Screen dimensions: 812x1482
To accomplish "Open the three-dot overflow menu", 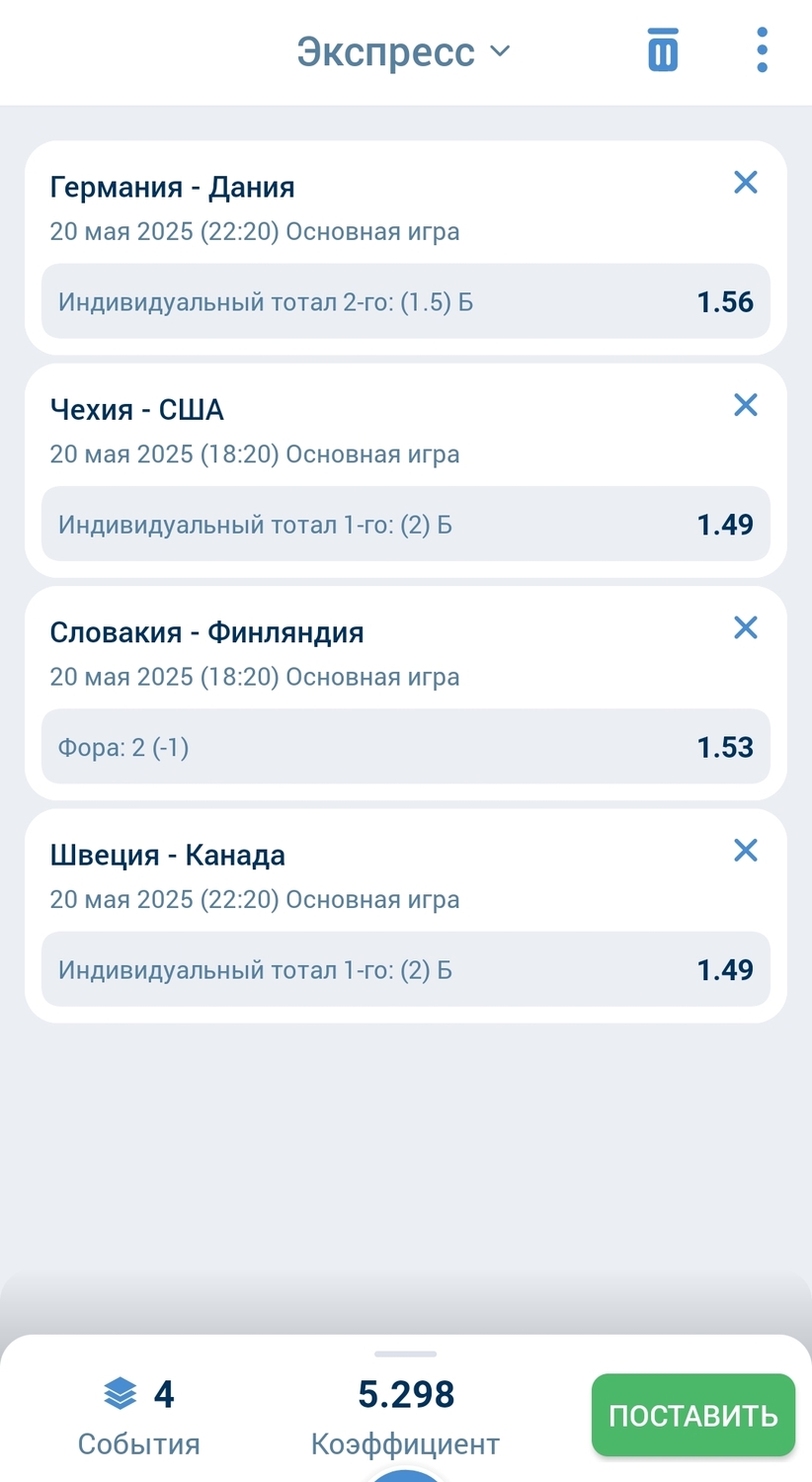I will (762, 49).
